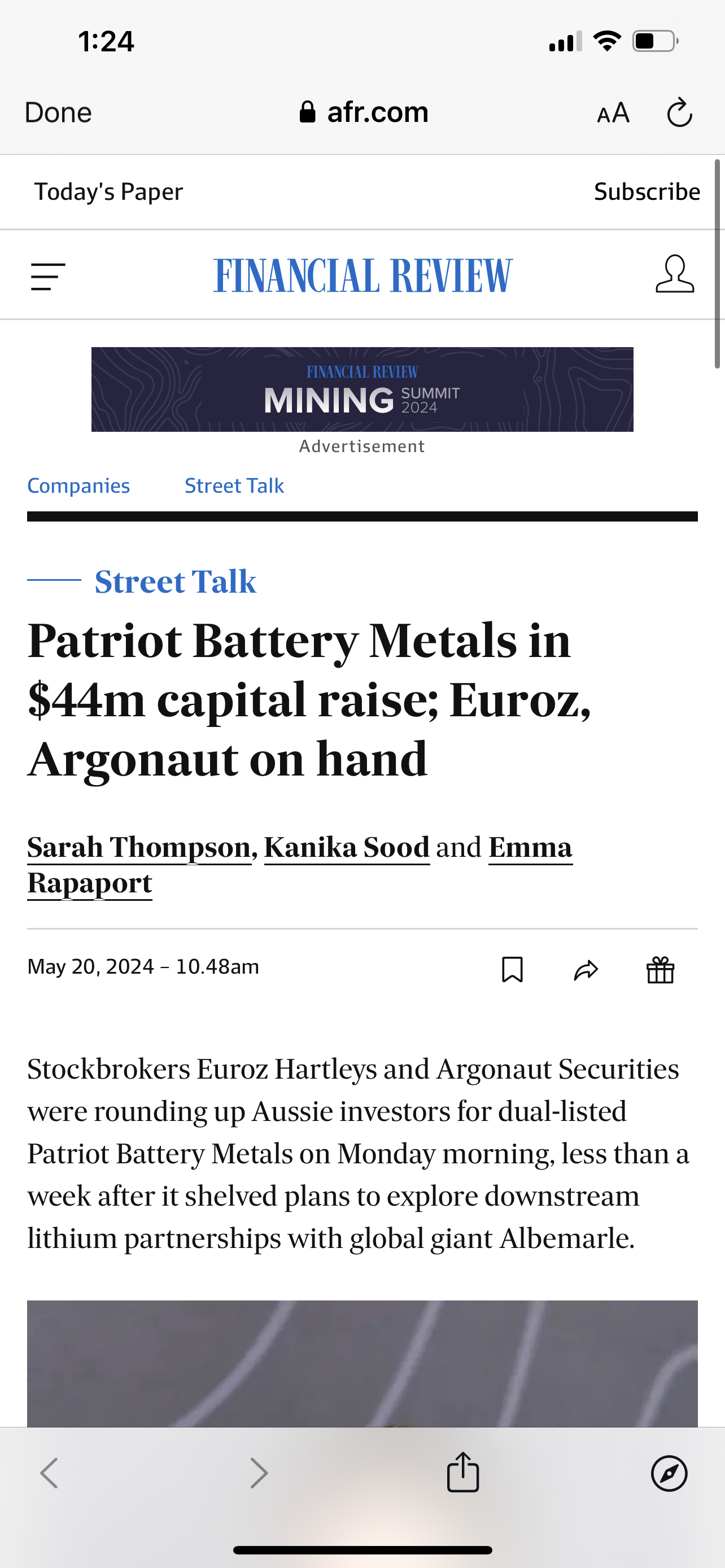Open the Street Talk breadcrumb link
This screenshot has width=725, height=1568.
(x=234, y=486)
